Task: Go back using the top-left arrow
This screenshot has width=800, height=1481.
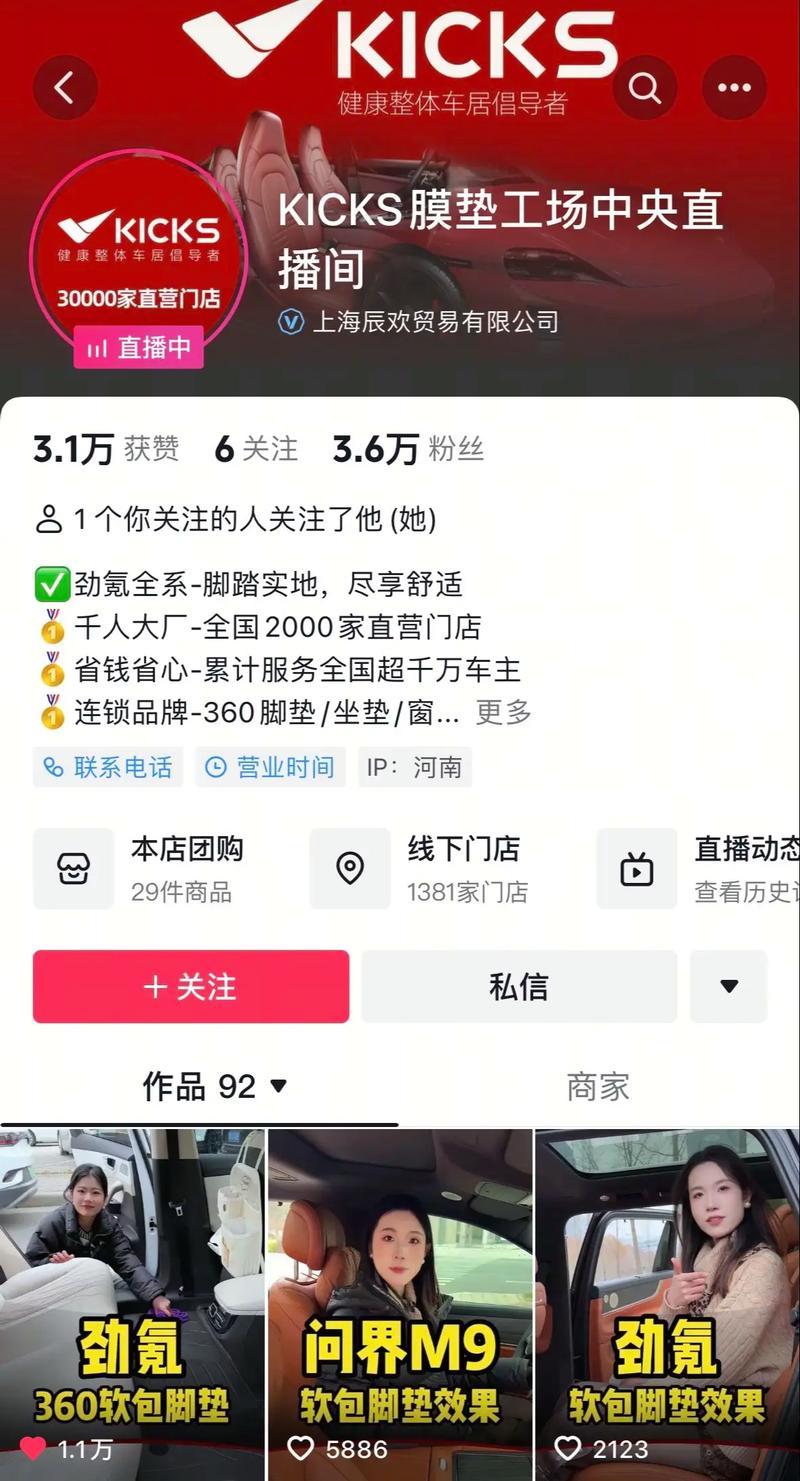Action: [65, 88]
